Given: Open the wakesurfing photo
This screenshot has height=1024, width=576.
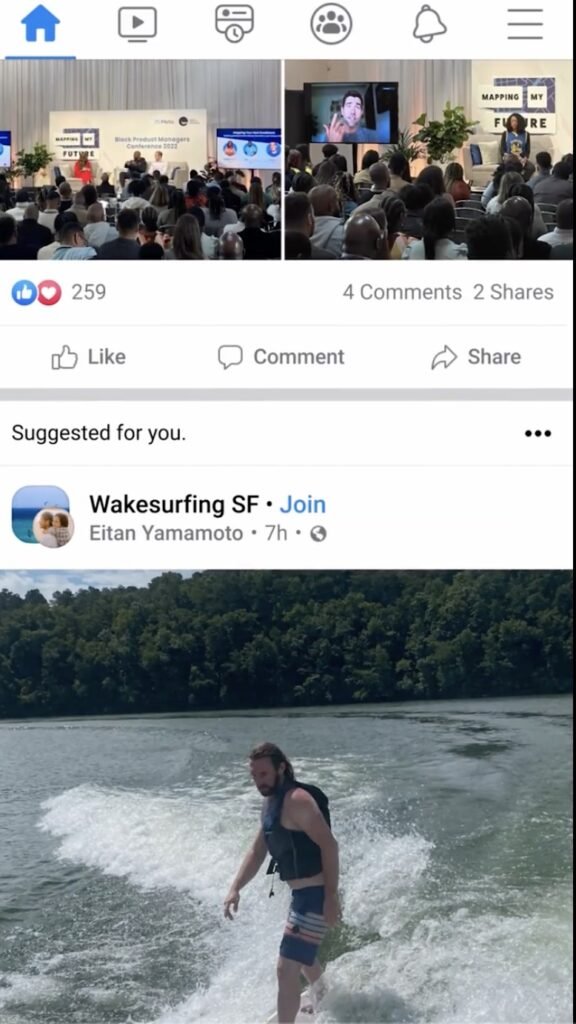Looking at the screenshot, I should click(287, 797).
